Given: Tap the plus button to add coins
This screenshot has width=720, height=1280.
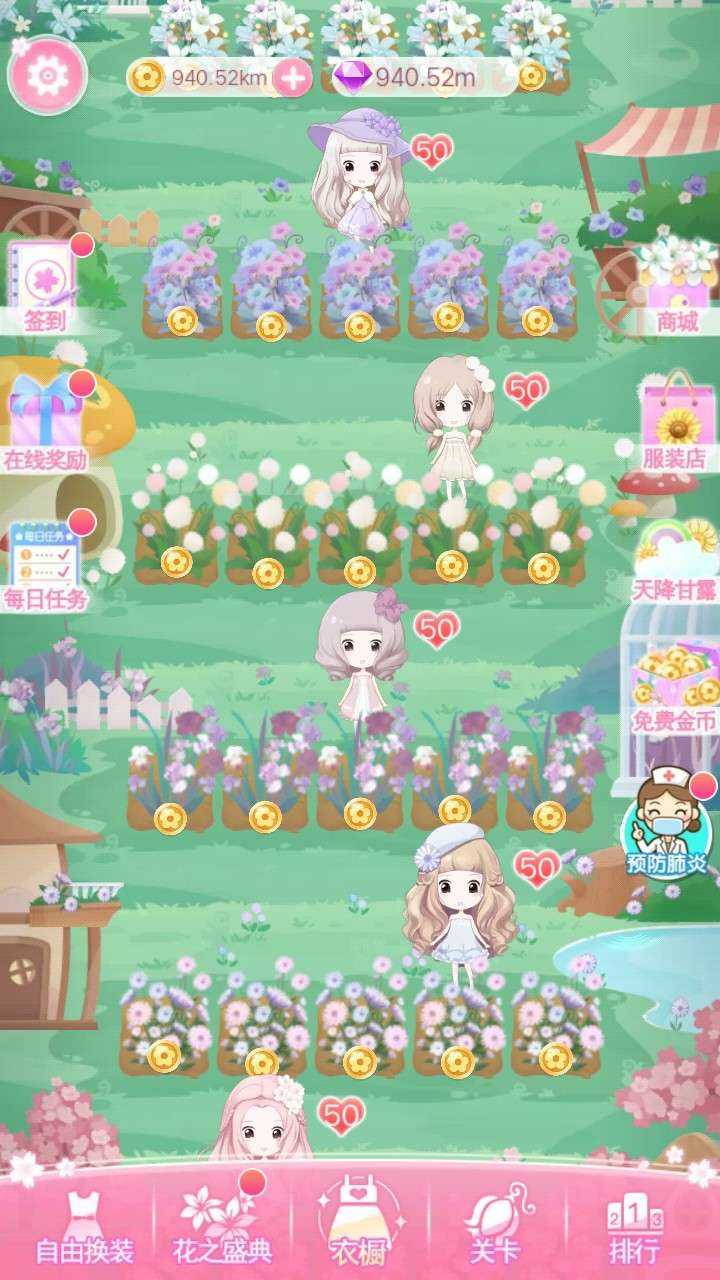Looking at the screenshot, I should pos(292,77).
